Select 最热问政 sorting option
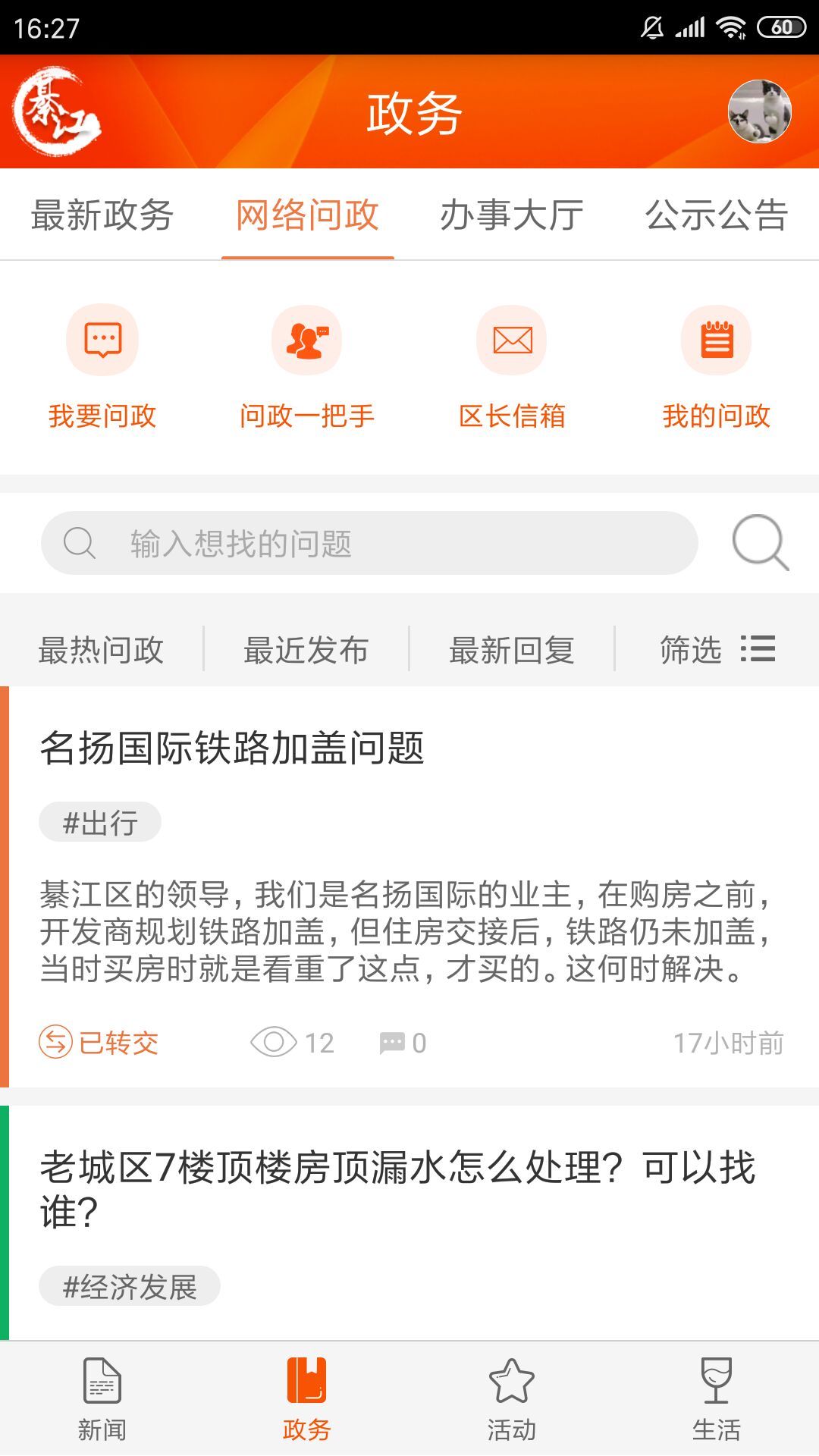Screen dimensions: 819x1456 pyautogui.click(x=102, y=650)
